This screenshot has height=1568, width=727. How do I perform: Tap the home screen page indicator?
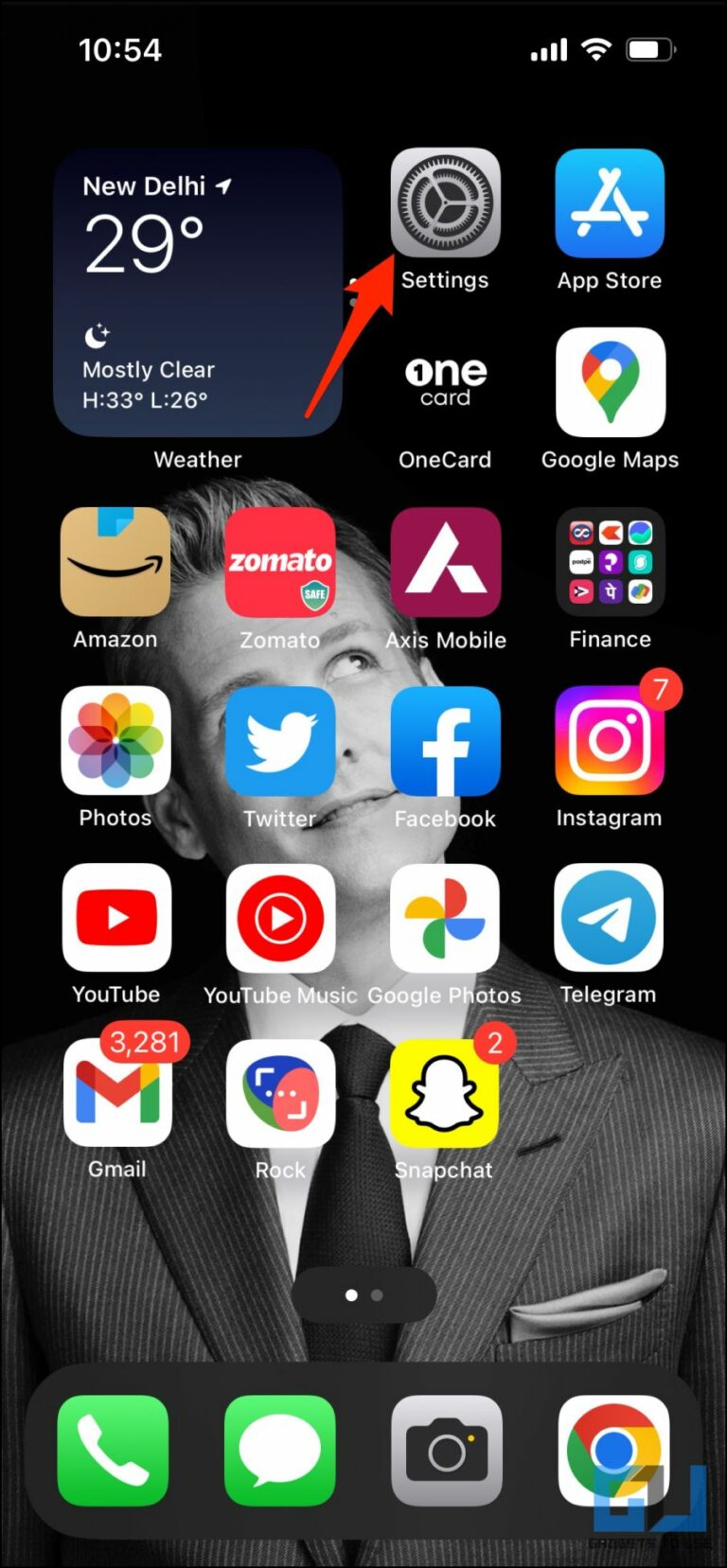(363, 1295)
